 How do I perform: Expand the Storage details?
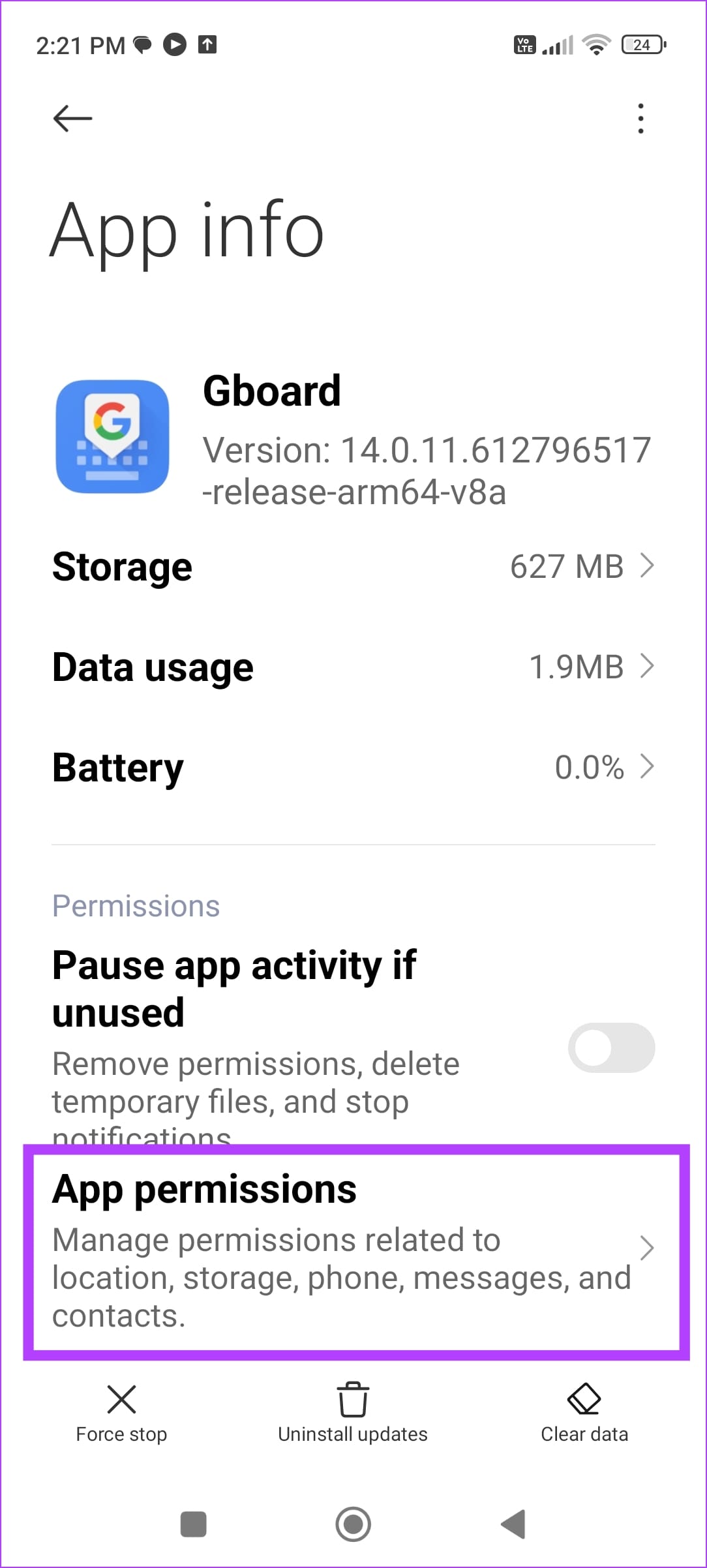[648, 566]
